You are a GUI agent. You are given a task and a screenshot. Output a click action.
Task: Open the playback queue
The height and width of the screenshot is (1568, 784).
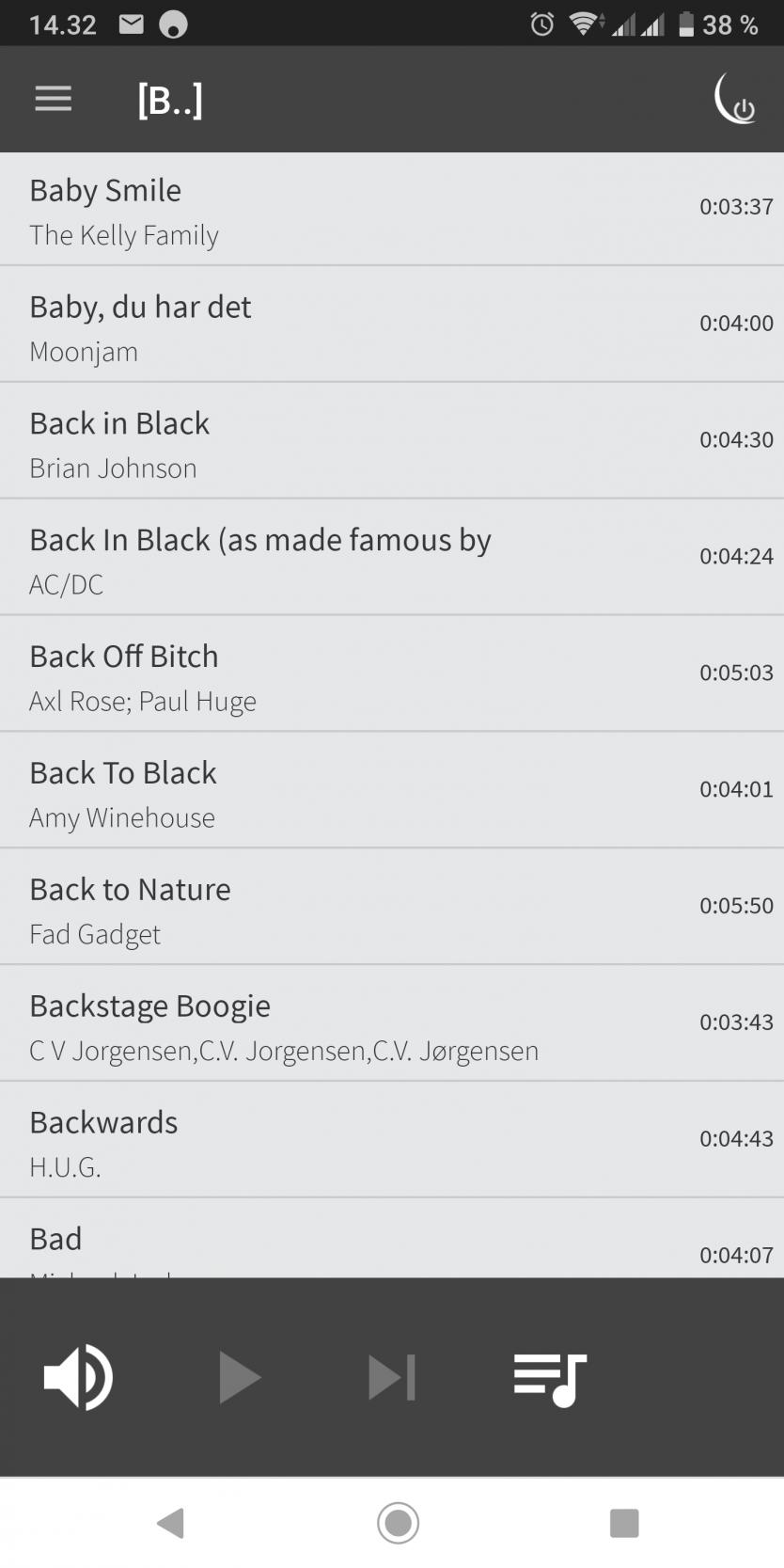point(550,1379)
